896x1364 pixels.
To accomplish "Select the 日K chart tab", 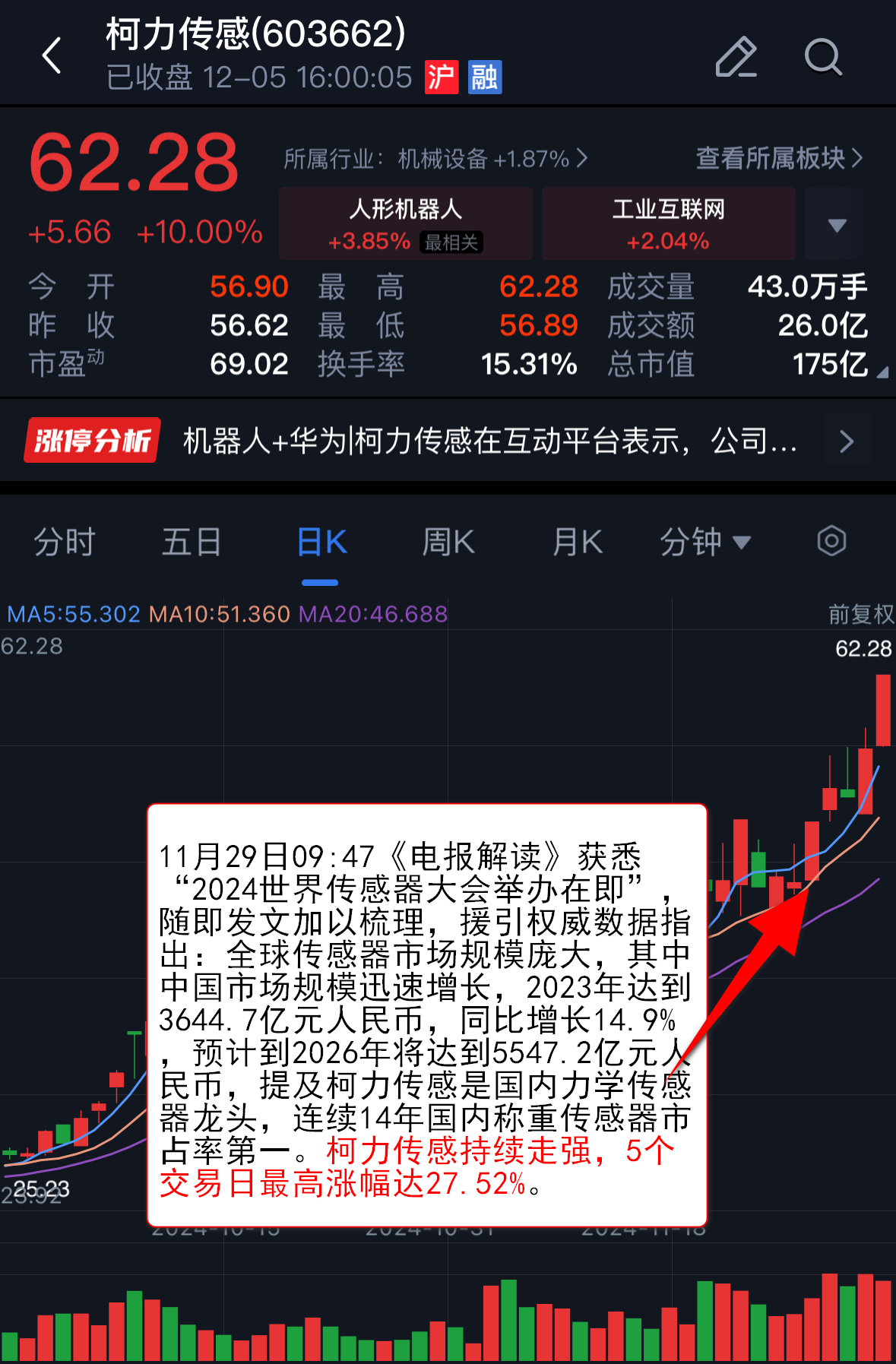I will 321,543.
